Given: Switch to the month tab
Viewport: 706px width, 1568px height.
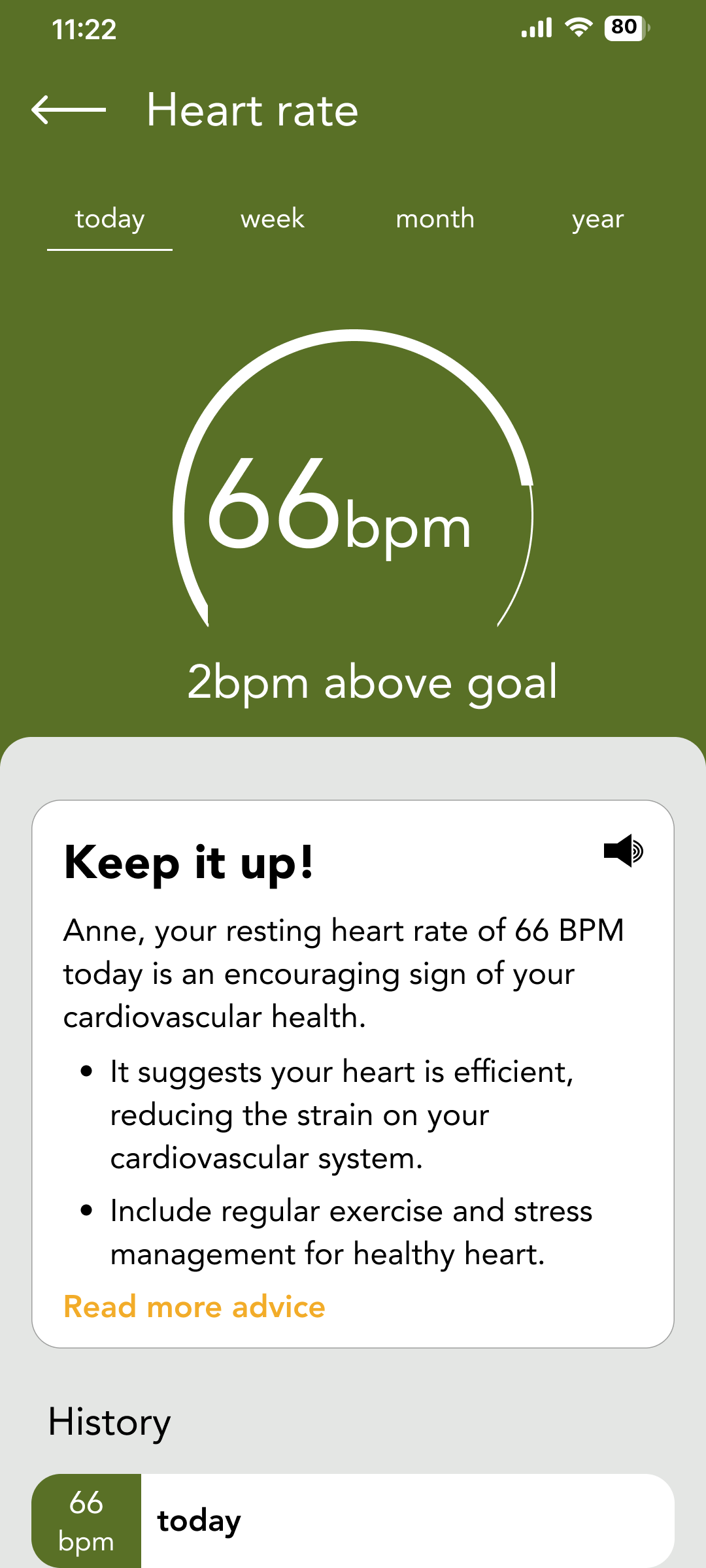Looking at the screenshot, I should point(435,219).
